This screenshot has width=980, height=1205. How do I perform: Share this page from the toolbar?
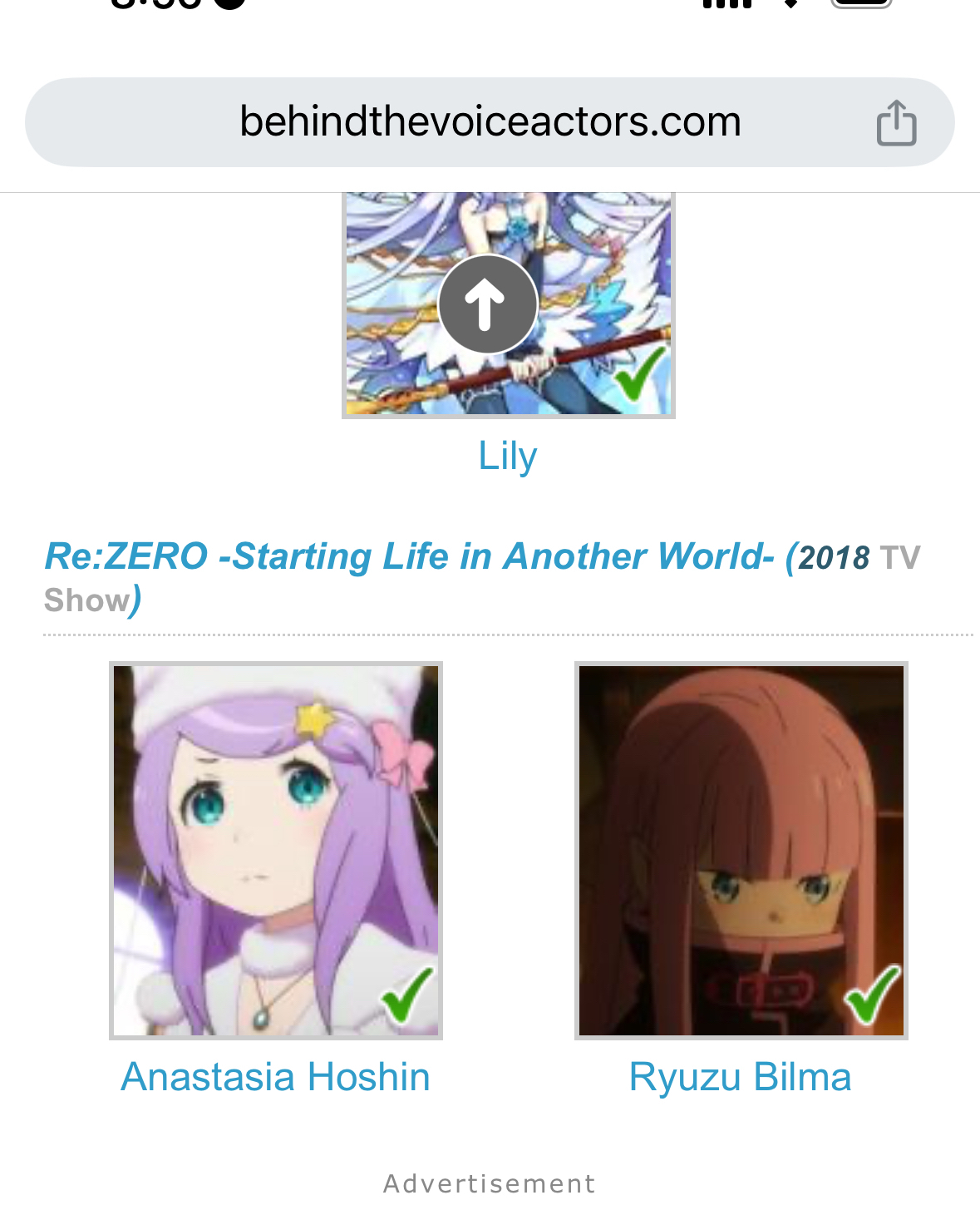click(896, 123)
